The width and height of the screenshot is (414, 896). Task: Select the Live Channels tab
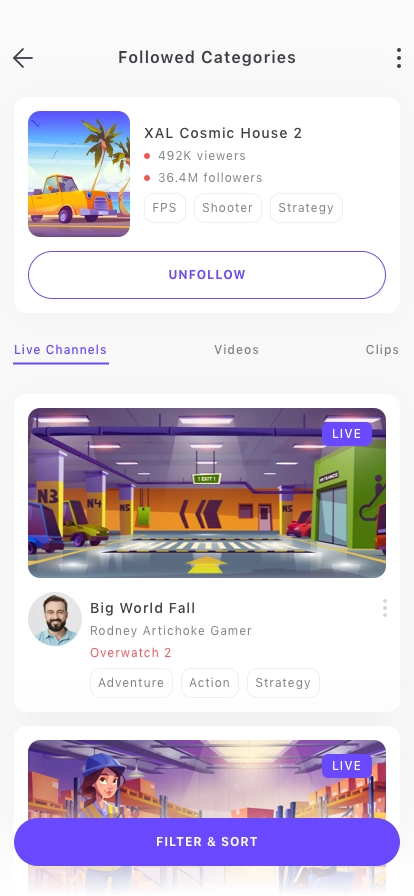61,350
